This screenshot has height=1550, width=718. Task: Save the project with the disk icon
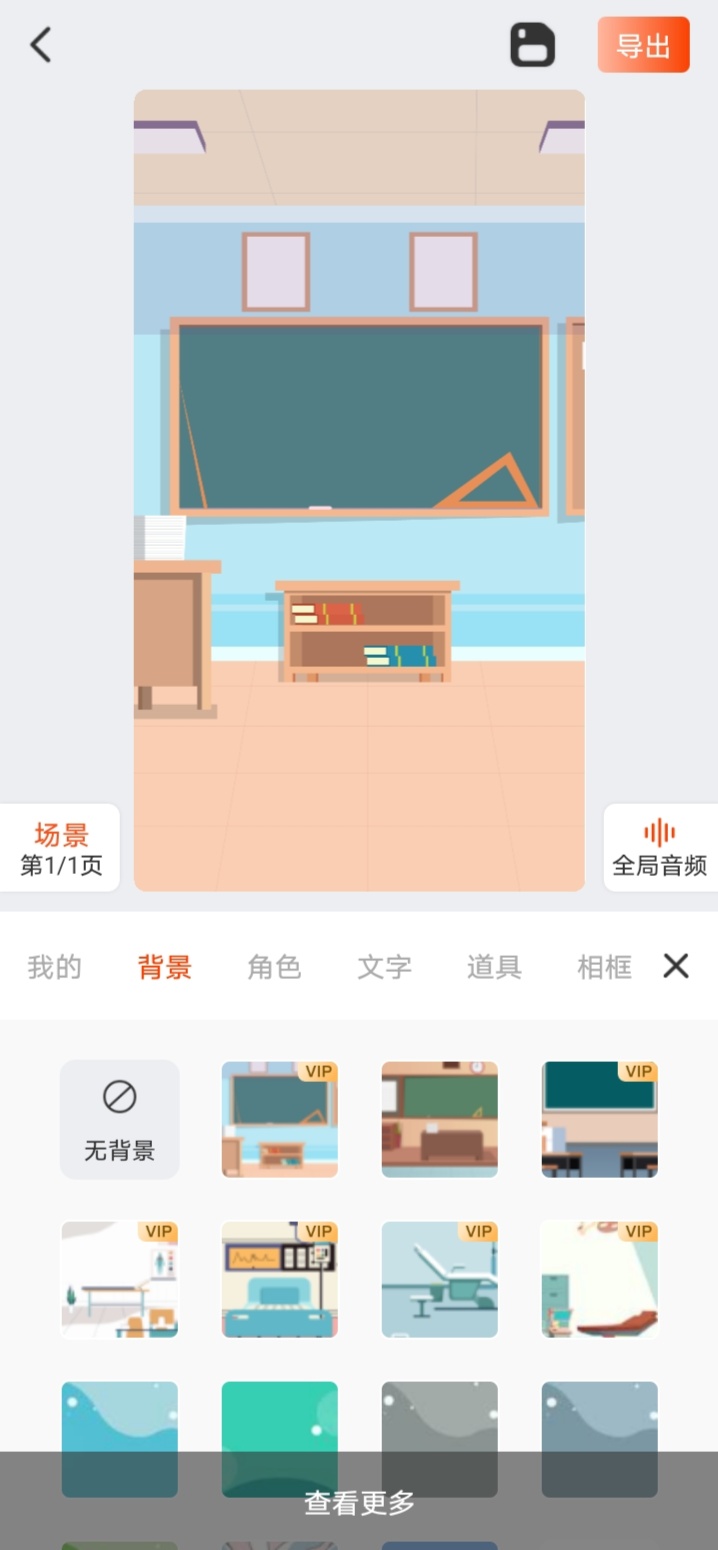[532, 45]
